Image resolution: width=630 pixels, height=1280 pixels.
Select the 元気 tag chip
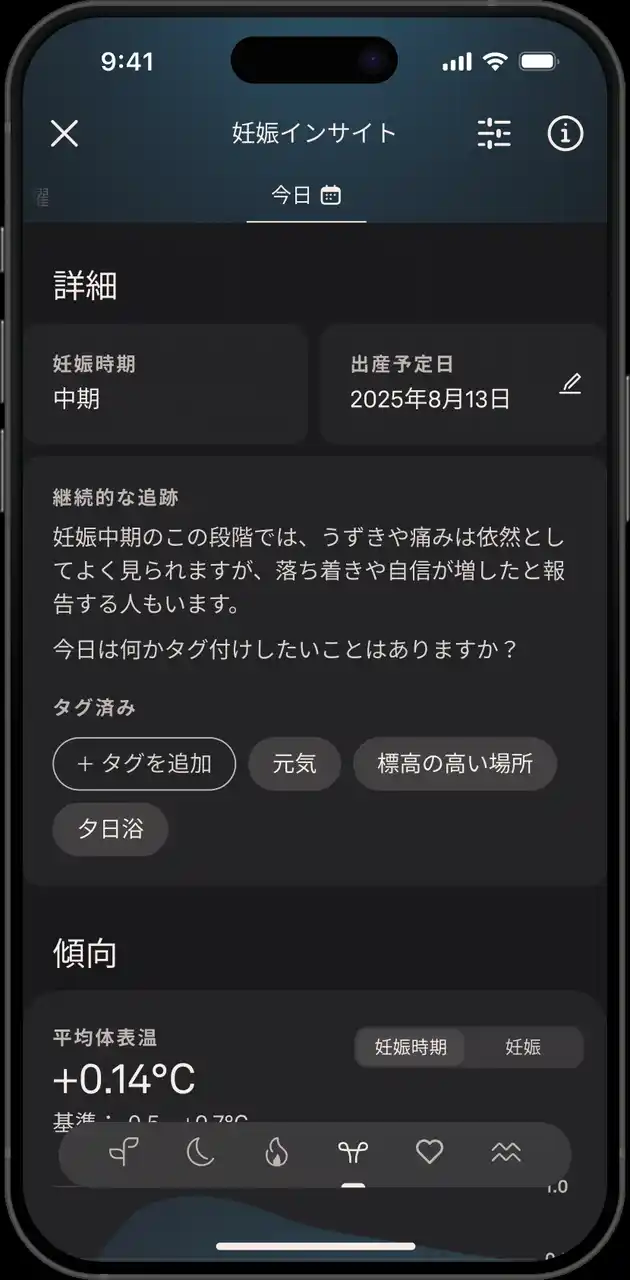click(294, 764)
